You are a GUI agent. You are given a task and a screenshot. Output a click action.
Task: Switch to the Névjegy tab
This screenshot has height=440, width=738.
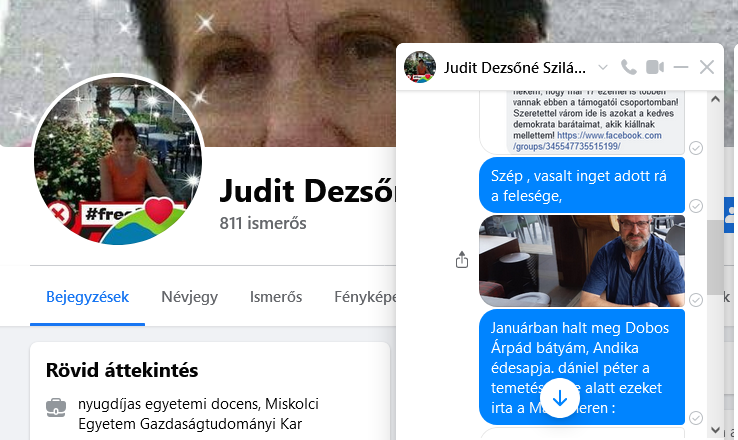pos(190,296)
